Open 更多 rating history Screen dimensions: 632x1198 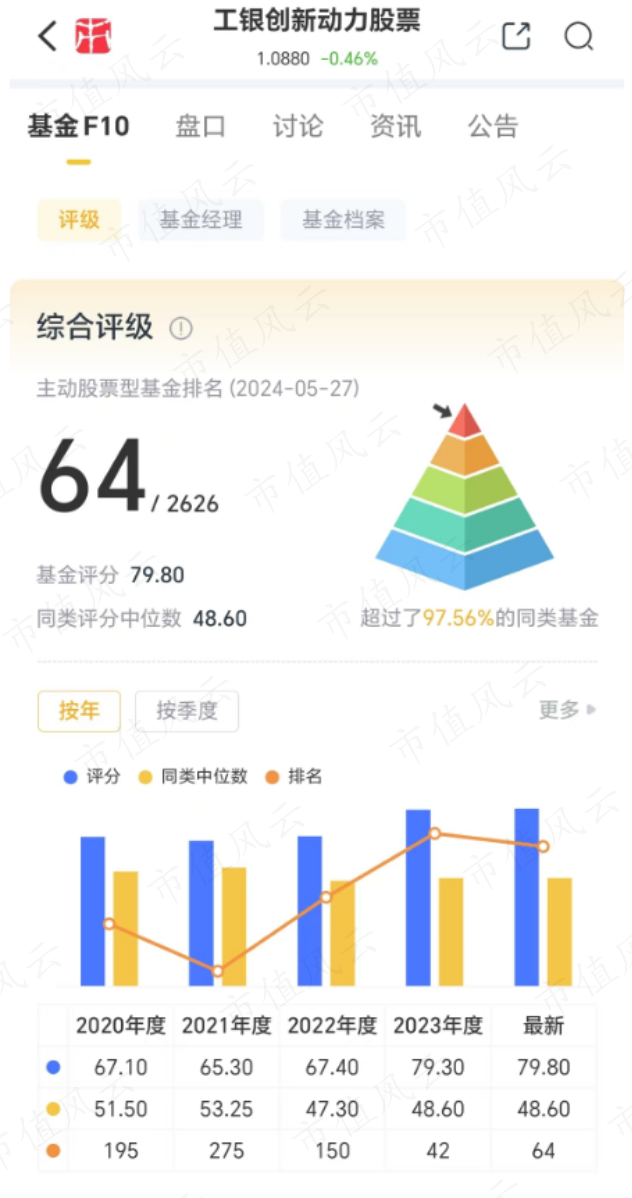[x=567, y=710]
